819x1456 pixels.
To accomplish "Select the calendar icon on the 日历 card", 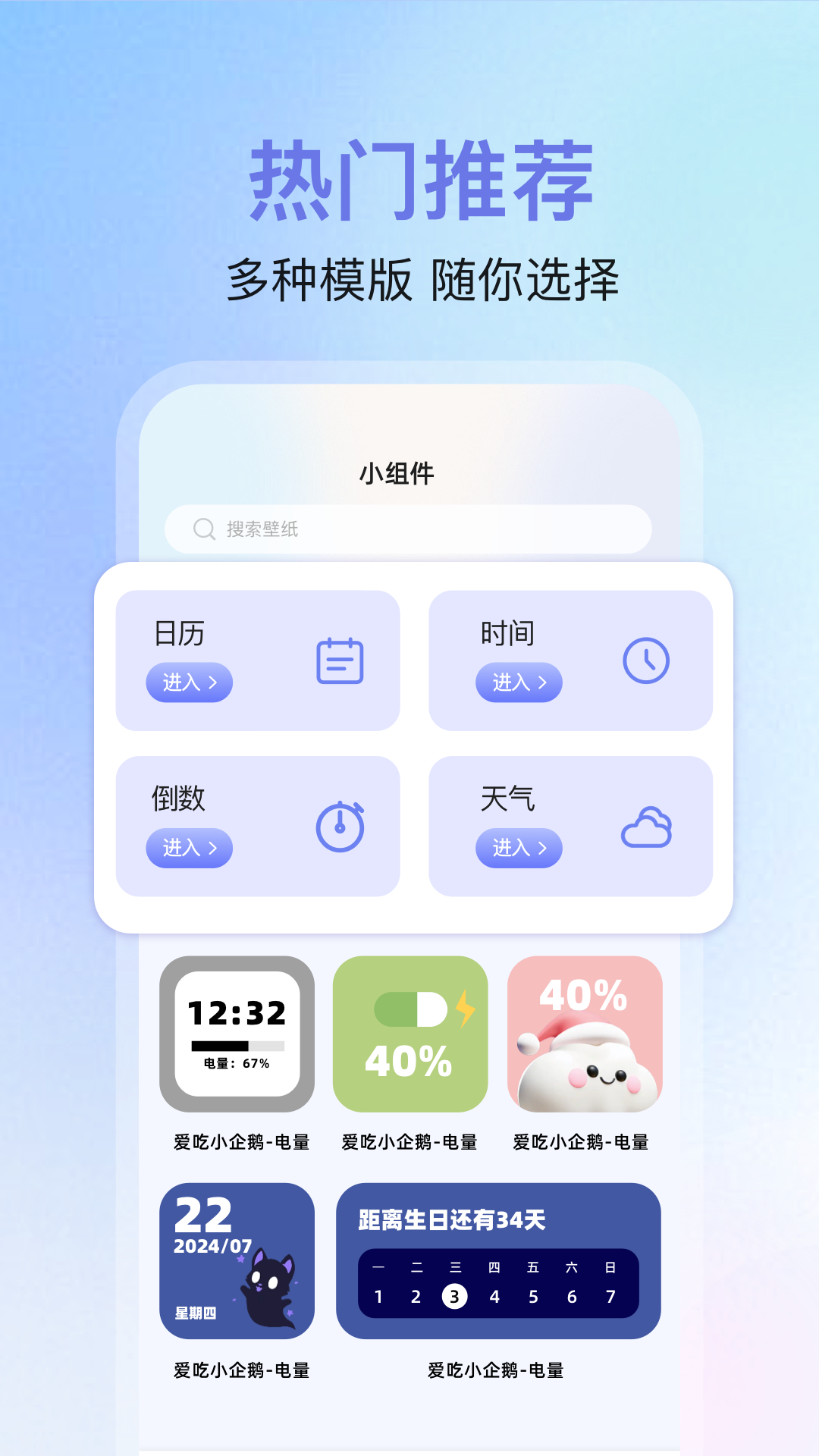I will click(x=339, y=660).
